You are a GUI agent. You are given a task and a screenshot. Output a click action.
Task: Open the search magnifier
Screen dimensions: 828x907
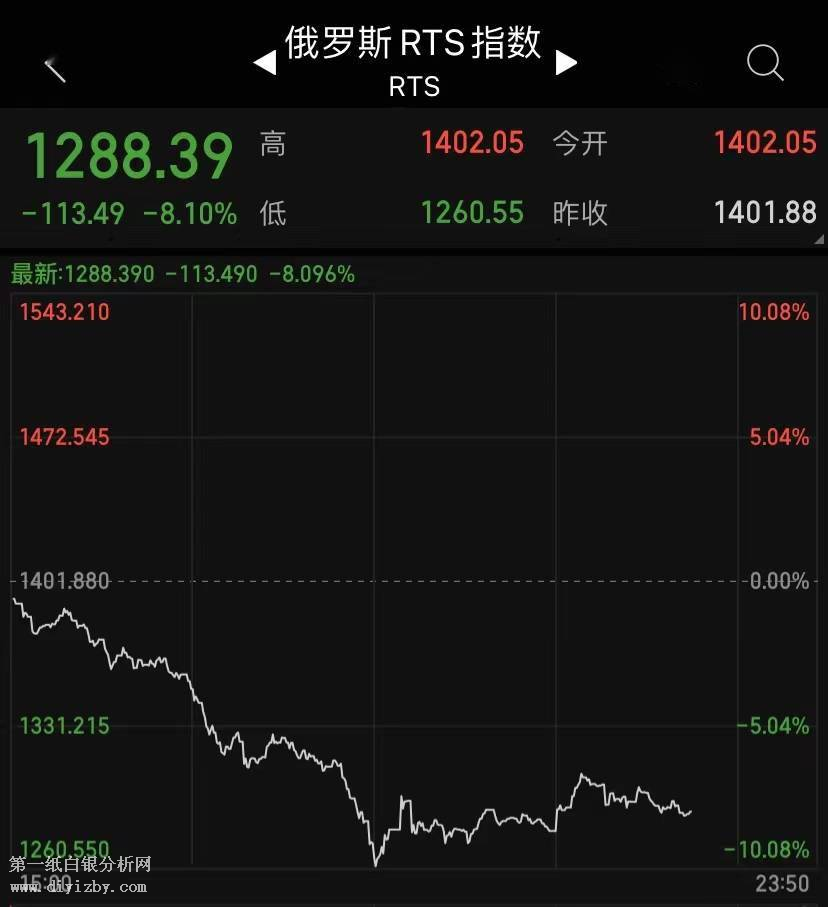pos(765,64)
